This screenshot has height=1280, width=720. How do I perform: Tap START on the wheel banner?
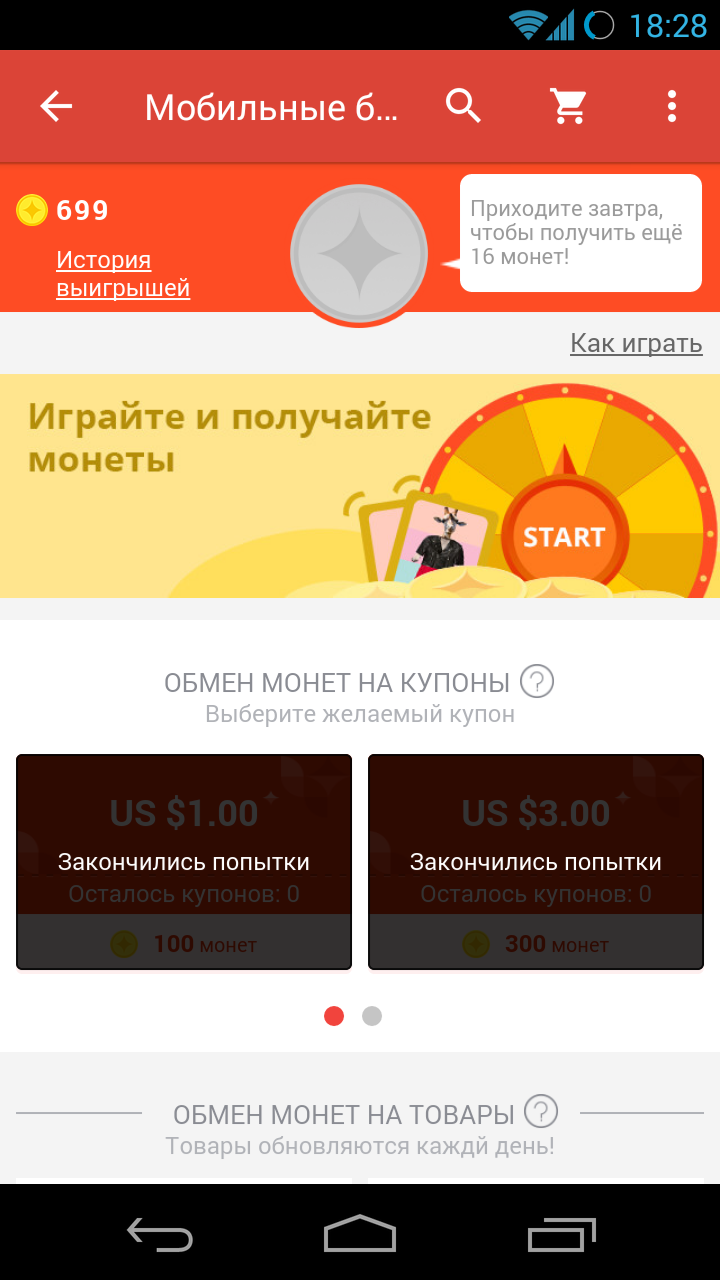click(564, 536)
